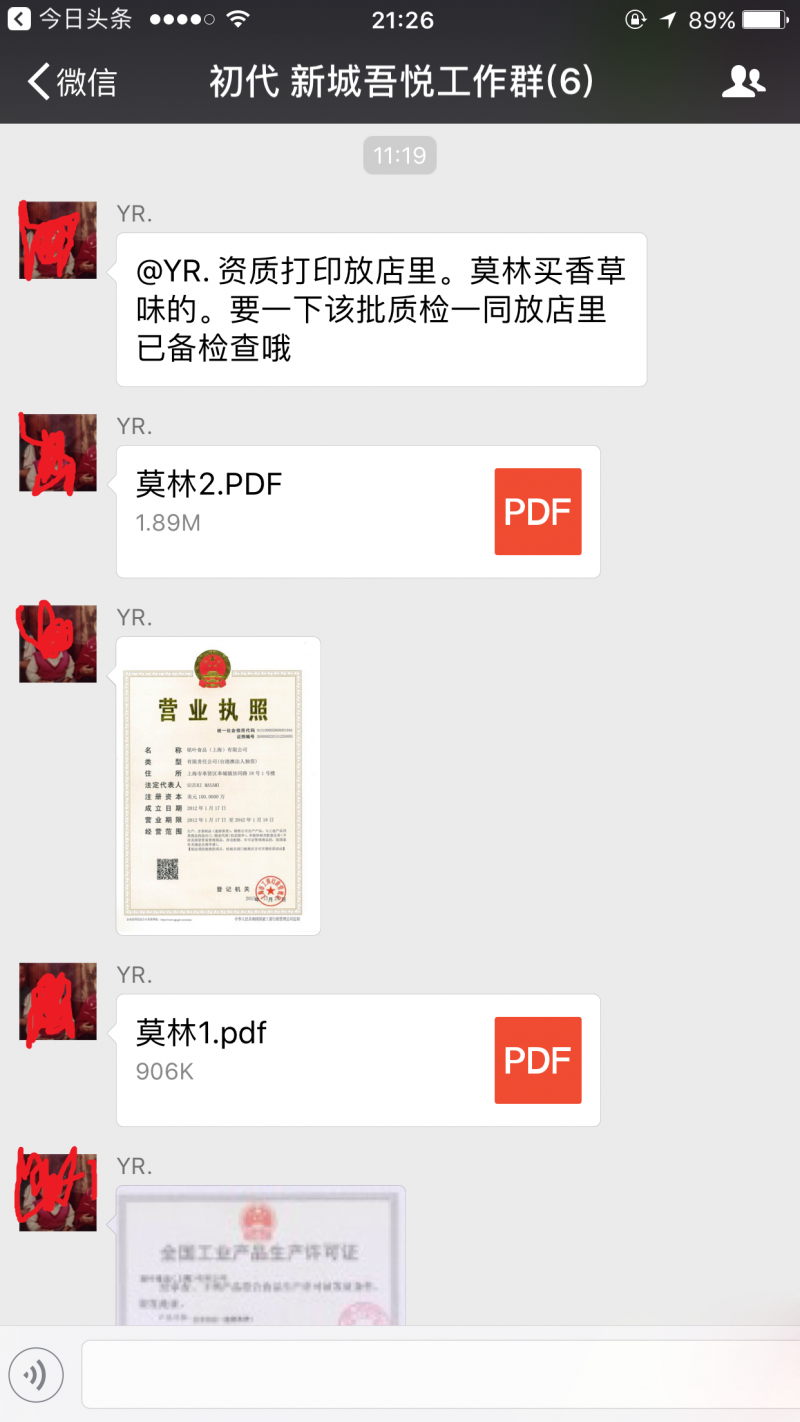Return to 今日头条 app
Image resolution: width=800 pixels, height=1422 pixels.
(72, 19)
